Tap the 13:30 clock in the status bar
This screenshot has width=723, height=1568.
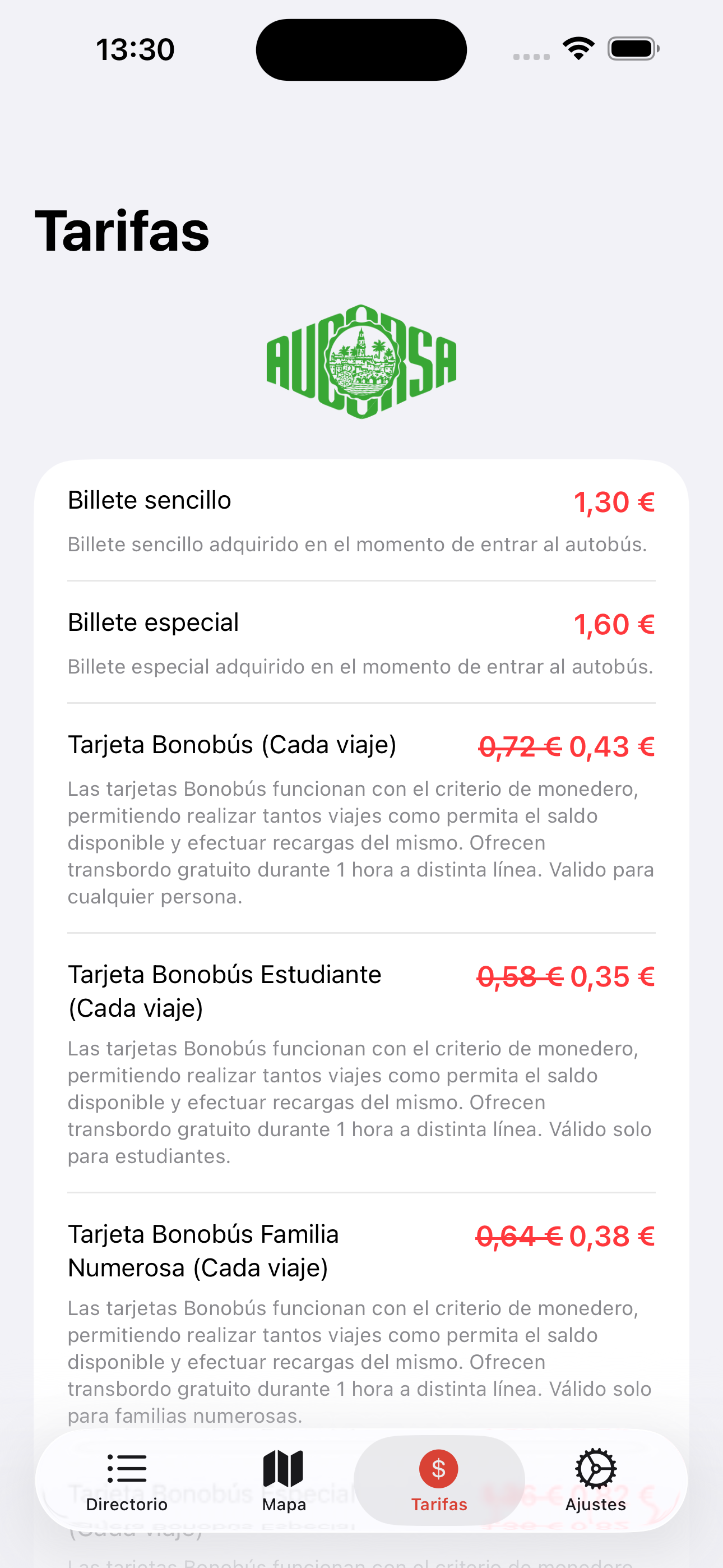(134, 49)
